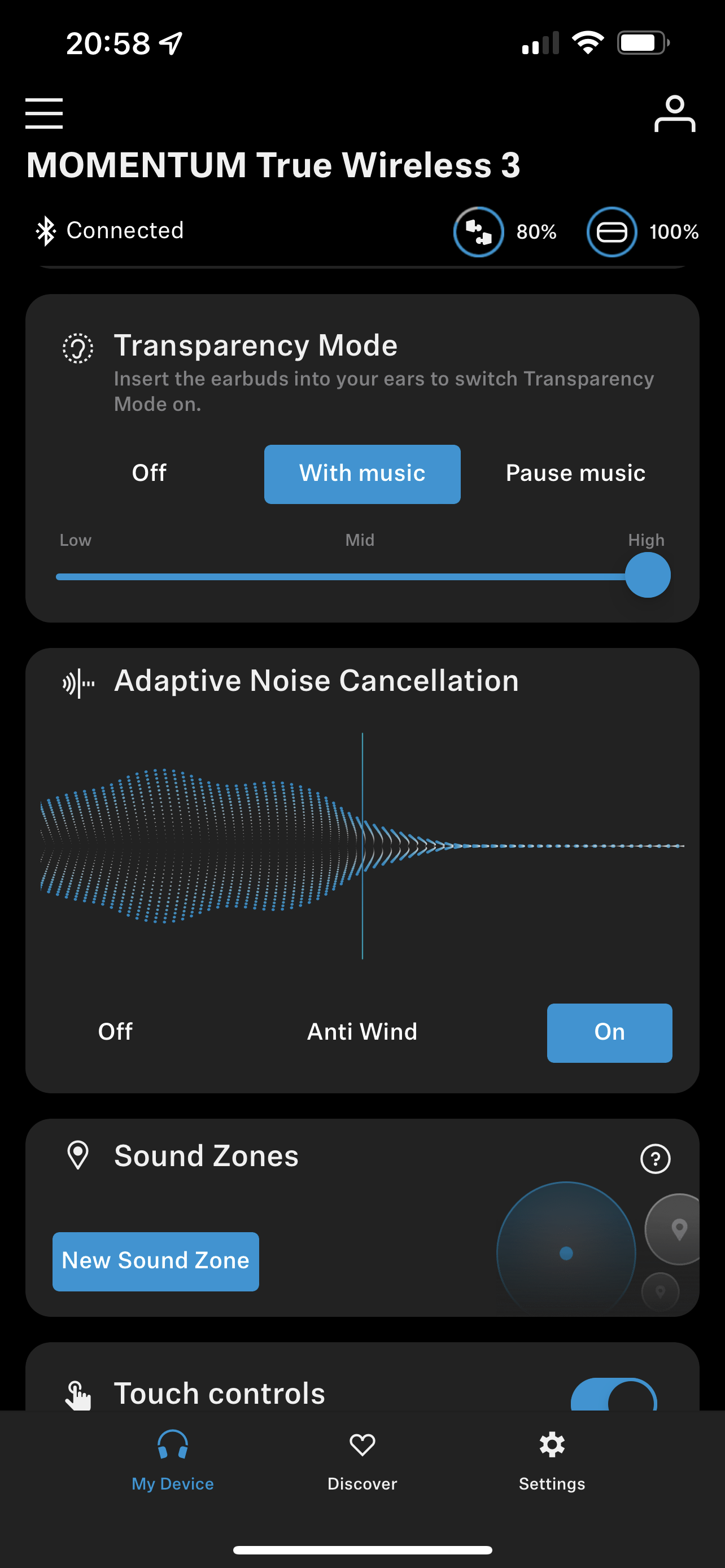Tap the transparency level slider handle

(x=648, y=575)
